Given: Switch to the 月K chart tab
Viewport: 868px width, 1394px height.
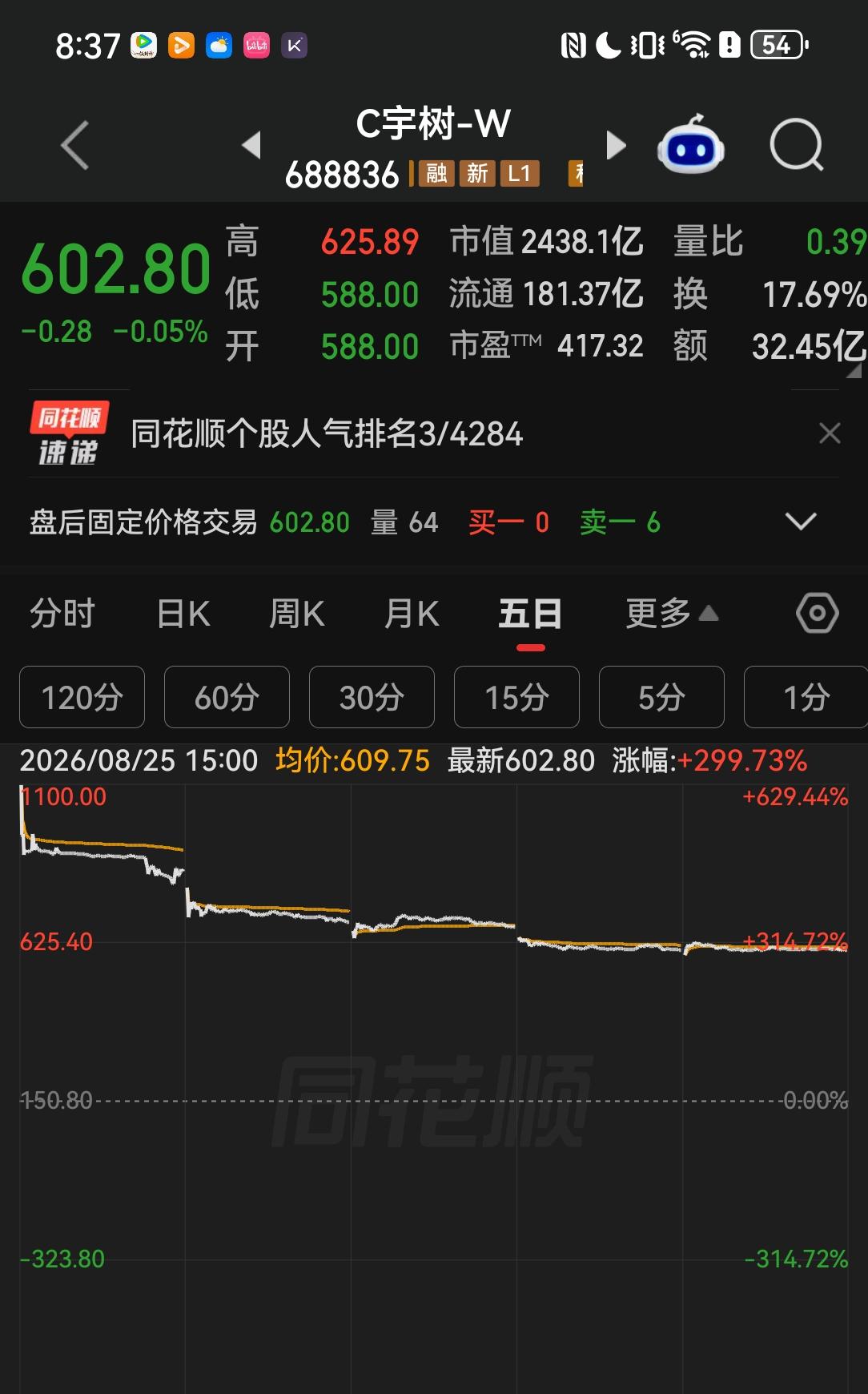Looking at the screenshot, I should pos(412,614).
